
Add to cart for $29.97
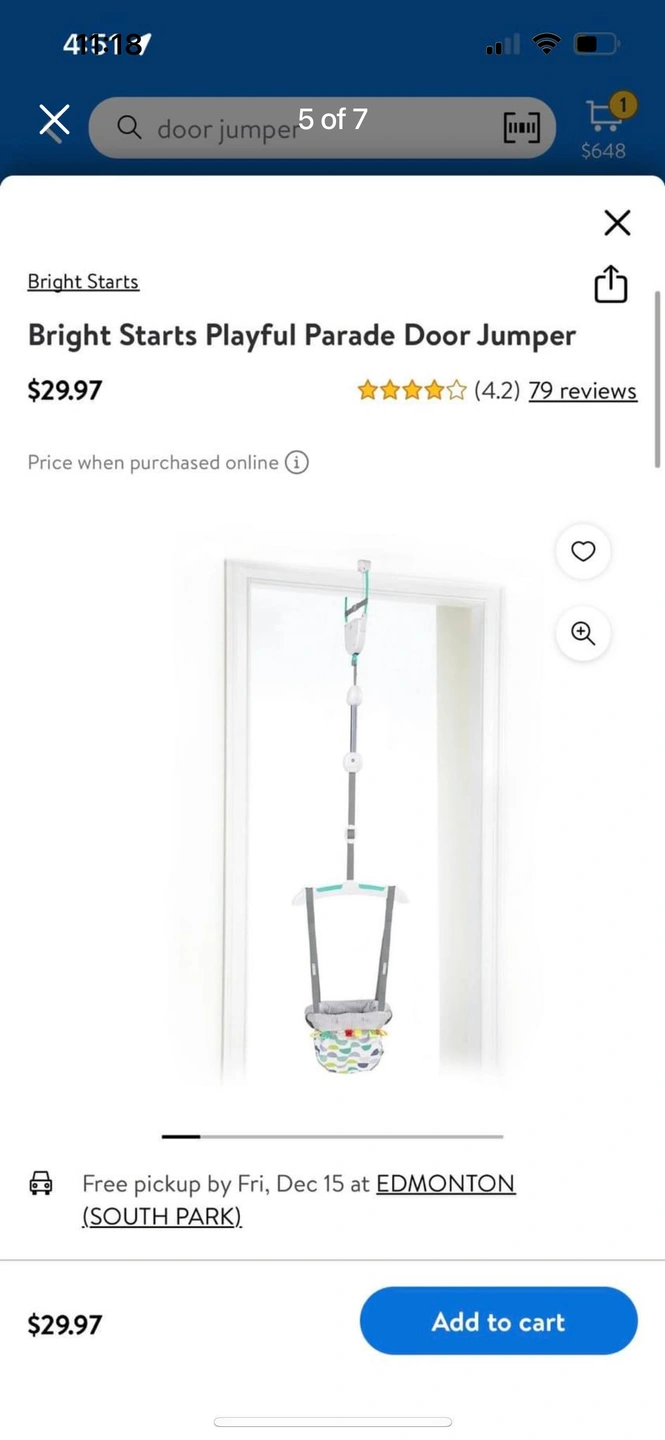point(498,1321)
